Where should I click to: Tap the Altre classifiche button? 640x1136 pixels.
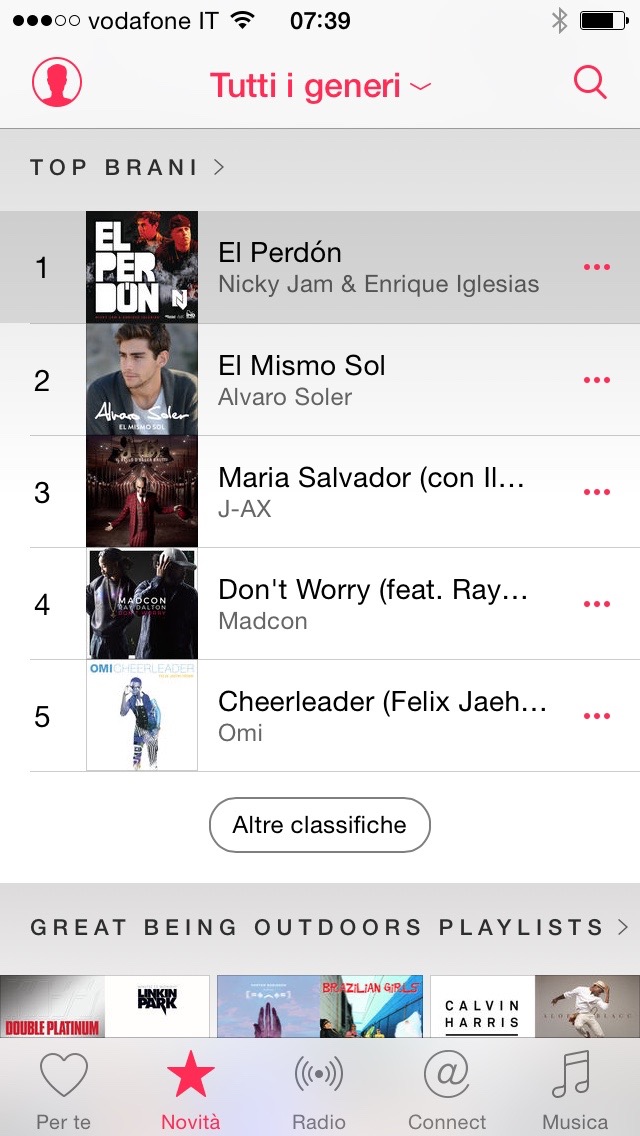click(320, 825)
